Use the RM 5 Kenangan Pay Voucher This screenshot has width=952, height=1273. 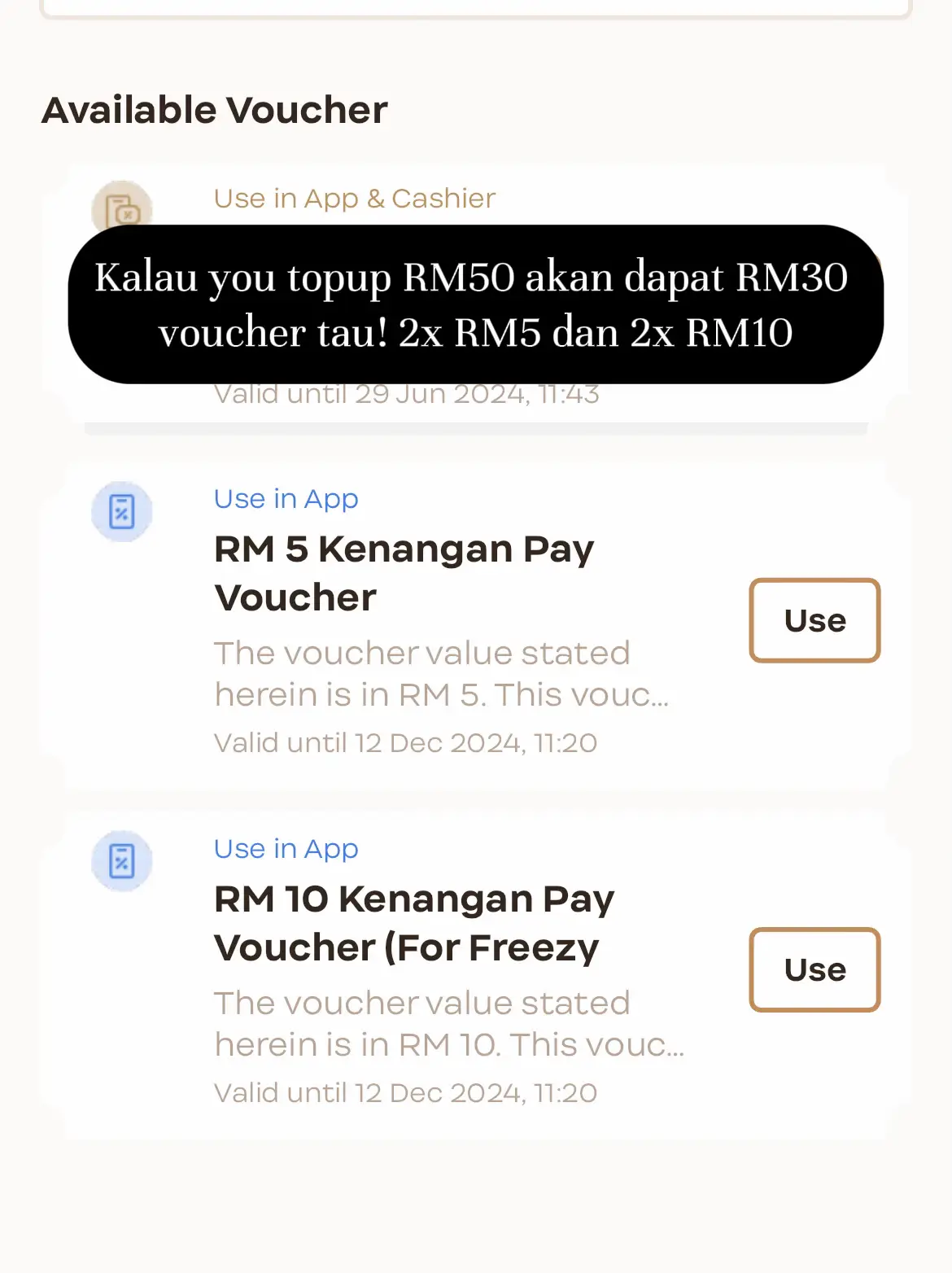point(814,620)
